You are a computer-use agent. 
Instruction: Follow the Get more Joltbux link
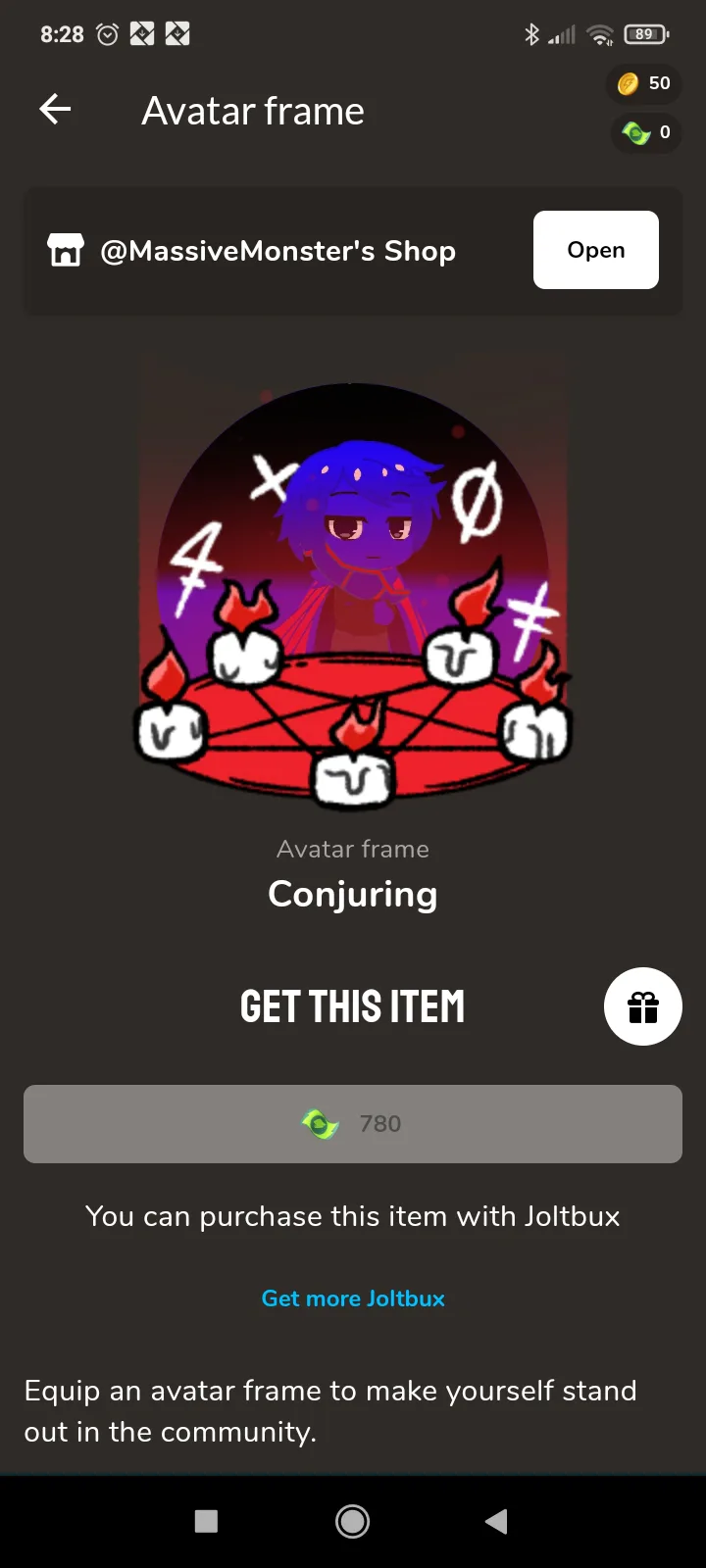pyautogui.click(x=353, y=1298)
